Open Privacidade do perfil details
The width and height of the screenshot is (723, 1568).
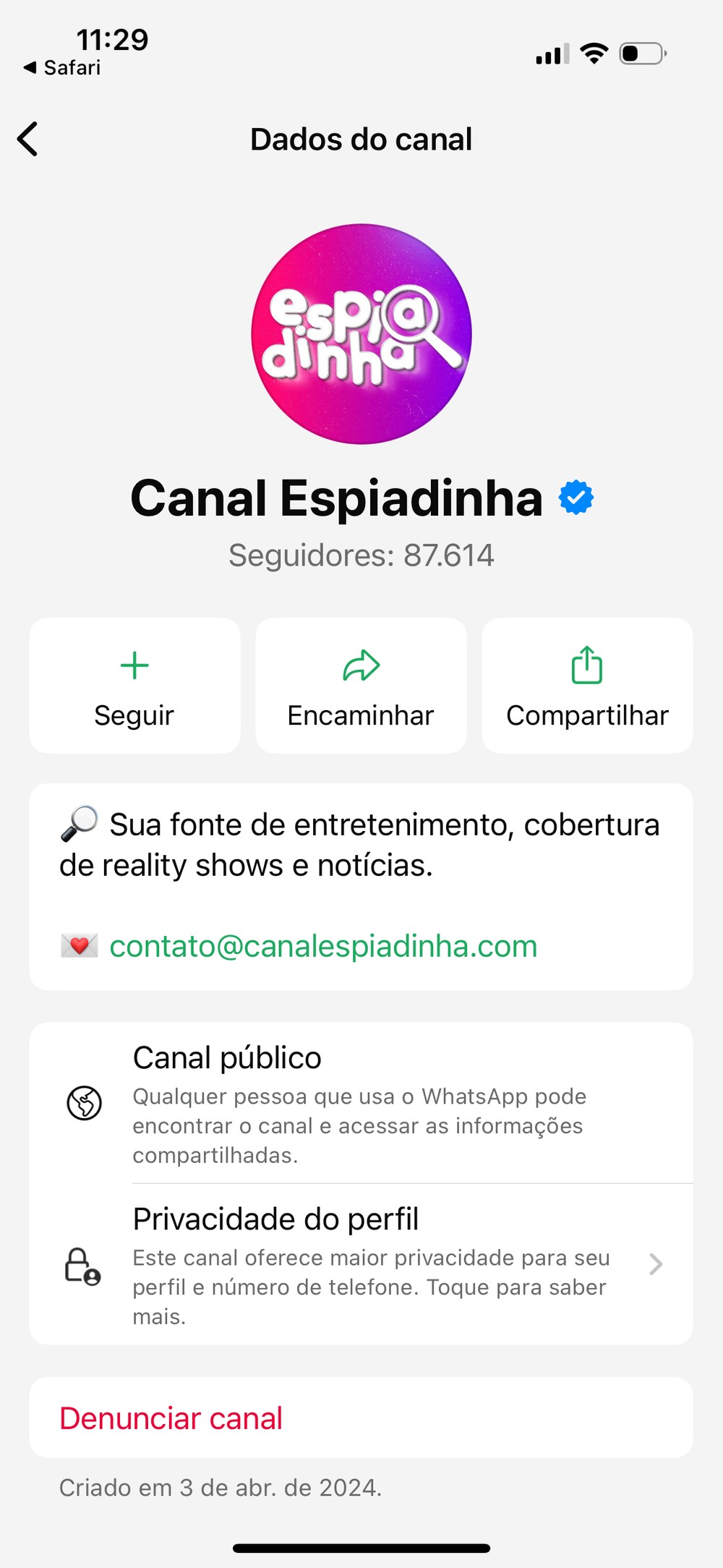click(x=361, y=1264)
